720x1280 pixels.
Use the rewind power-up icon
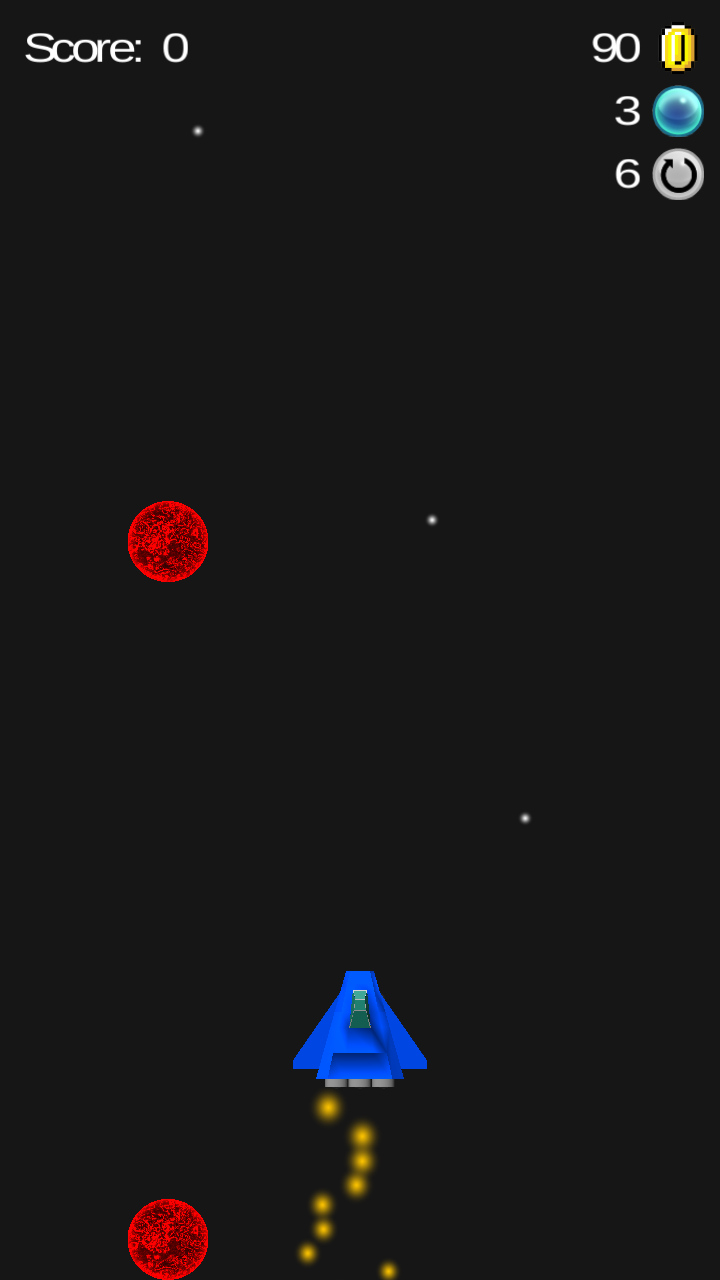pyautogui.click(x=678, y=174)
